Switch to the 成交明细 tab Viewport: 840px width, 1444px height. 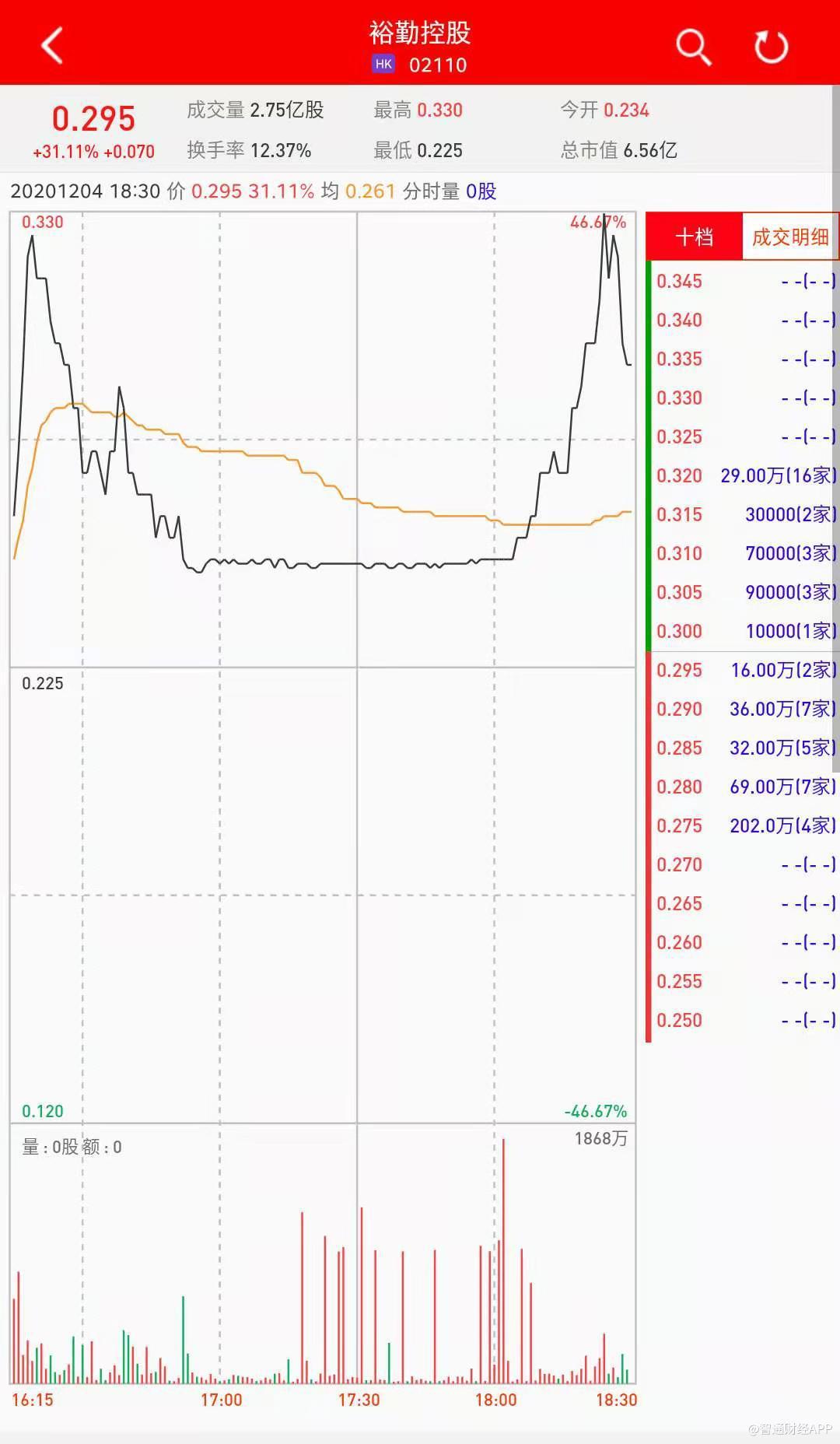789,237
